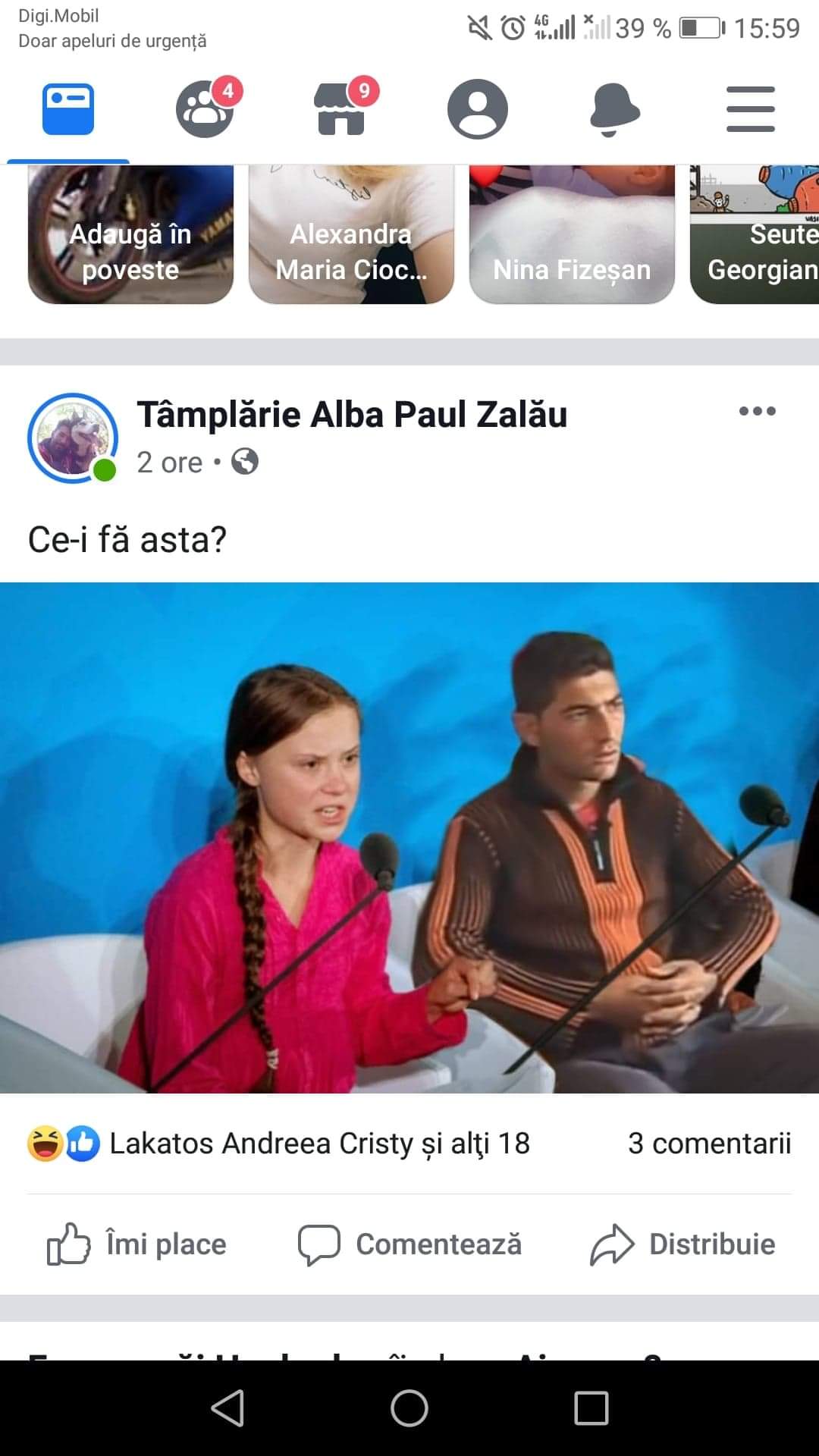This screenshot has height=1456, width=819.
Task: Open the Groups tab with 4 notifications
Action: (x=206, y=108)
